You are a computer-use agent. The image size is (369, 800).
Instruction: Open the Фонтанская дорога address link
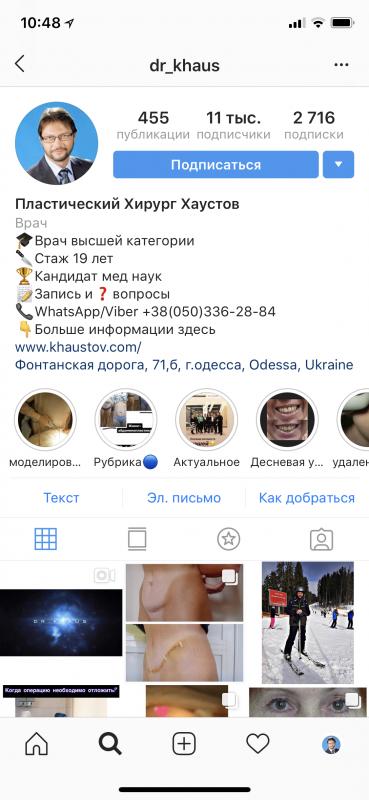click(184, 365)
